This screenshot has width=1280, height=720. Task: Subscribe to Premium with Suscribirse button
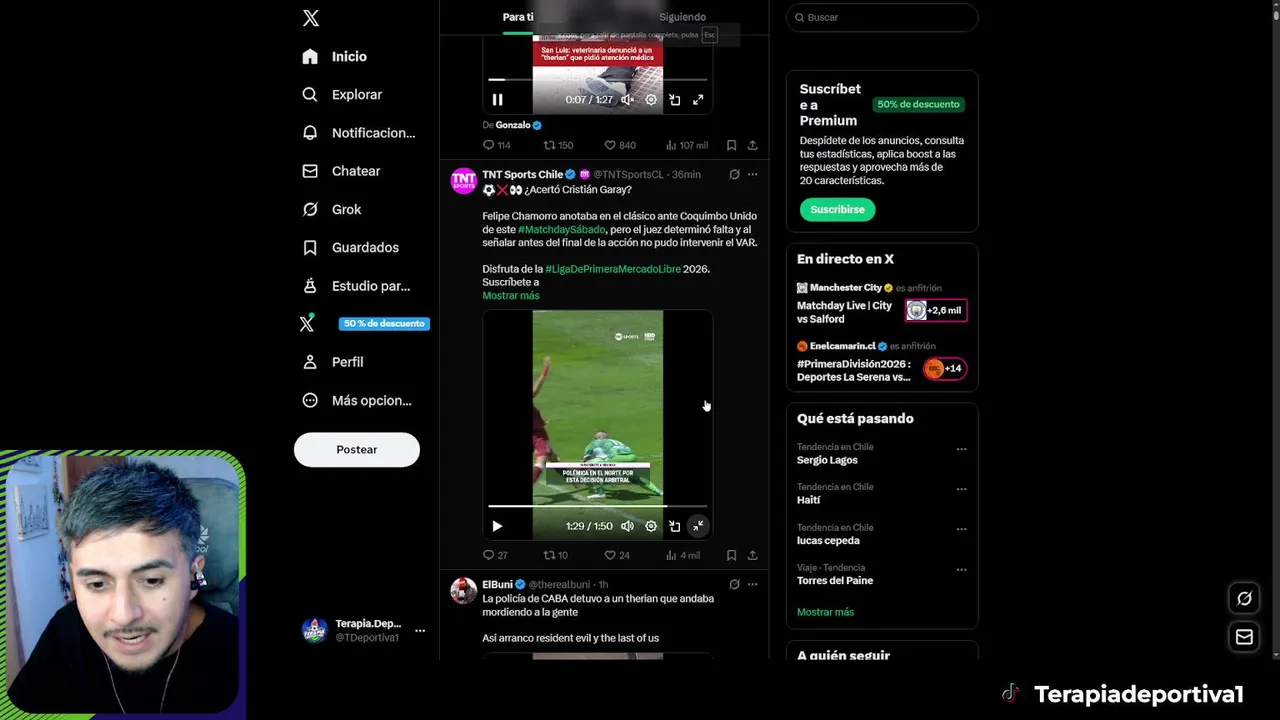[x=837, y=210]
